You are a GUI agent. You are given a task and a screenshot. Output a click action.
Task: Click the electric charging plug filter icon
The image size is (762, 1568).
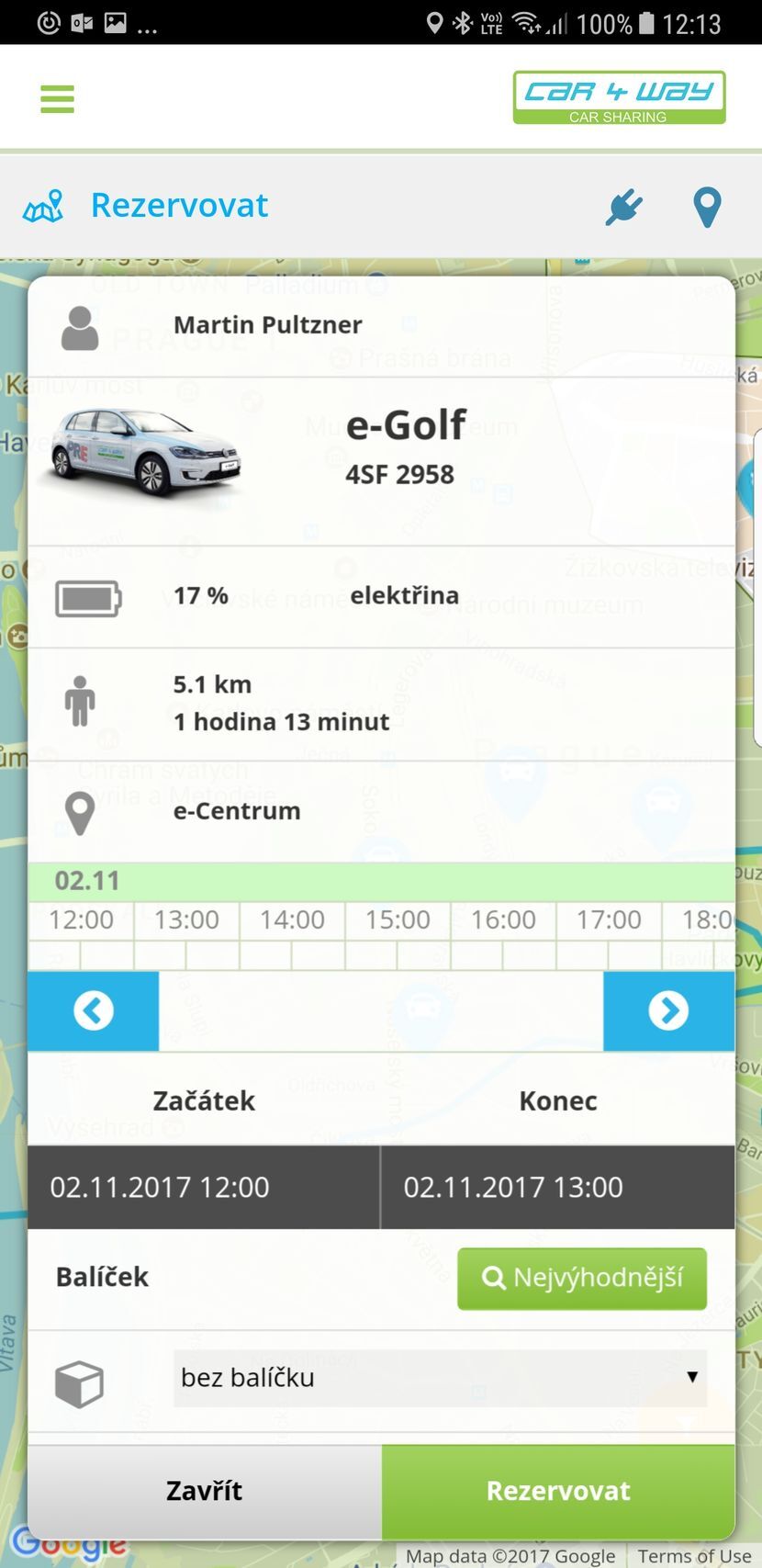tap(624, 207)
